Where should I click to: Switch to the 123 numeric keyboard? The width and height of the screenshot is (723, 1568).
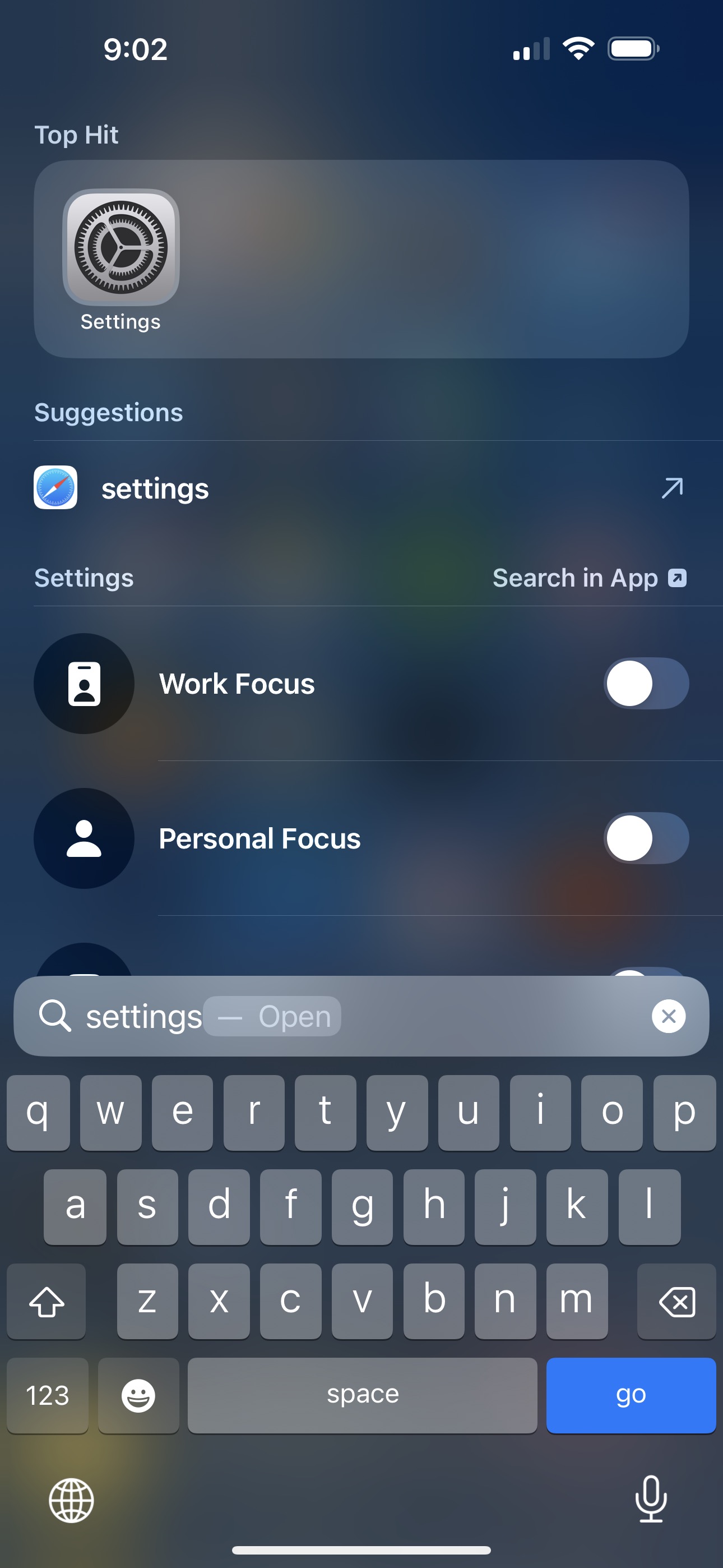[x=48, y=1395]
